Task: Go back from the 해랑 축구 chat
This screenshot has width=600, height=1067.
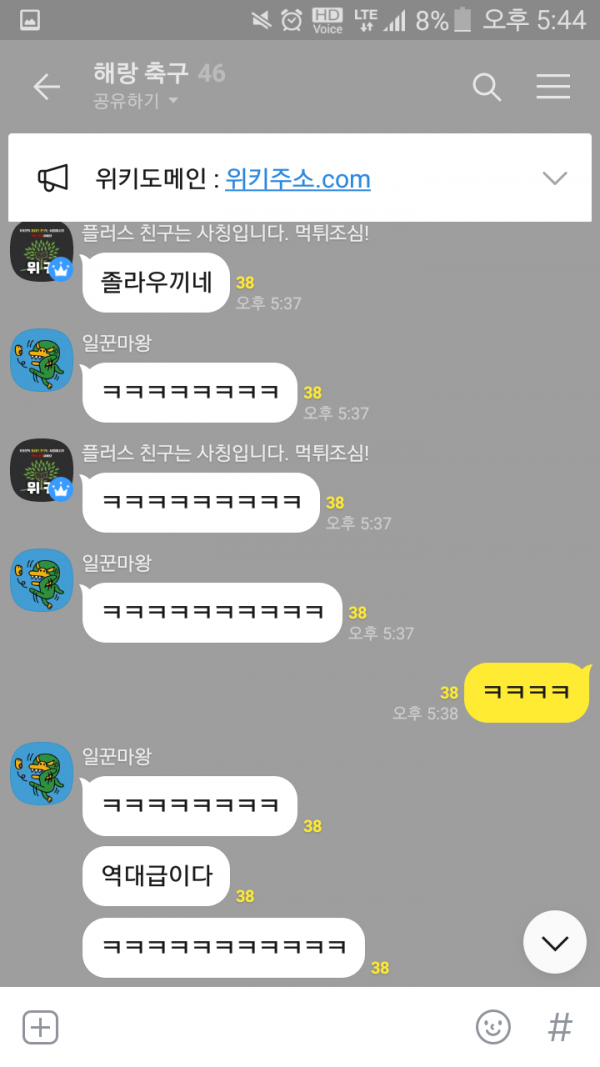Action: 46,87
